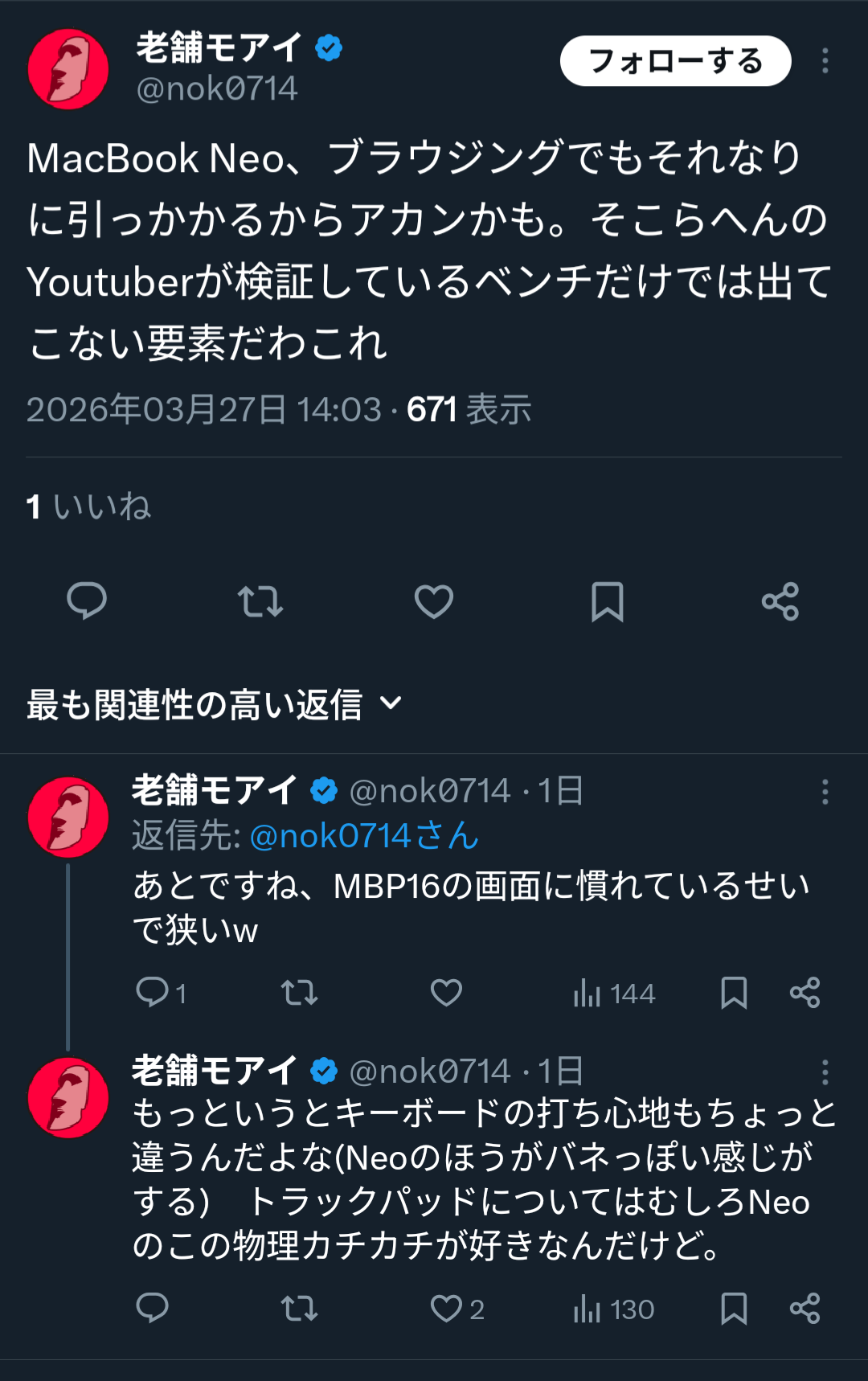Like the keyboard feel reply

coord(446,1309)
